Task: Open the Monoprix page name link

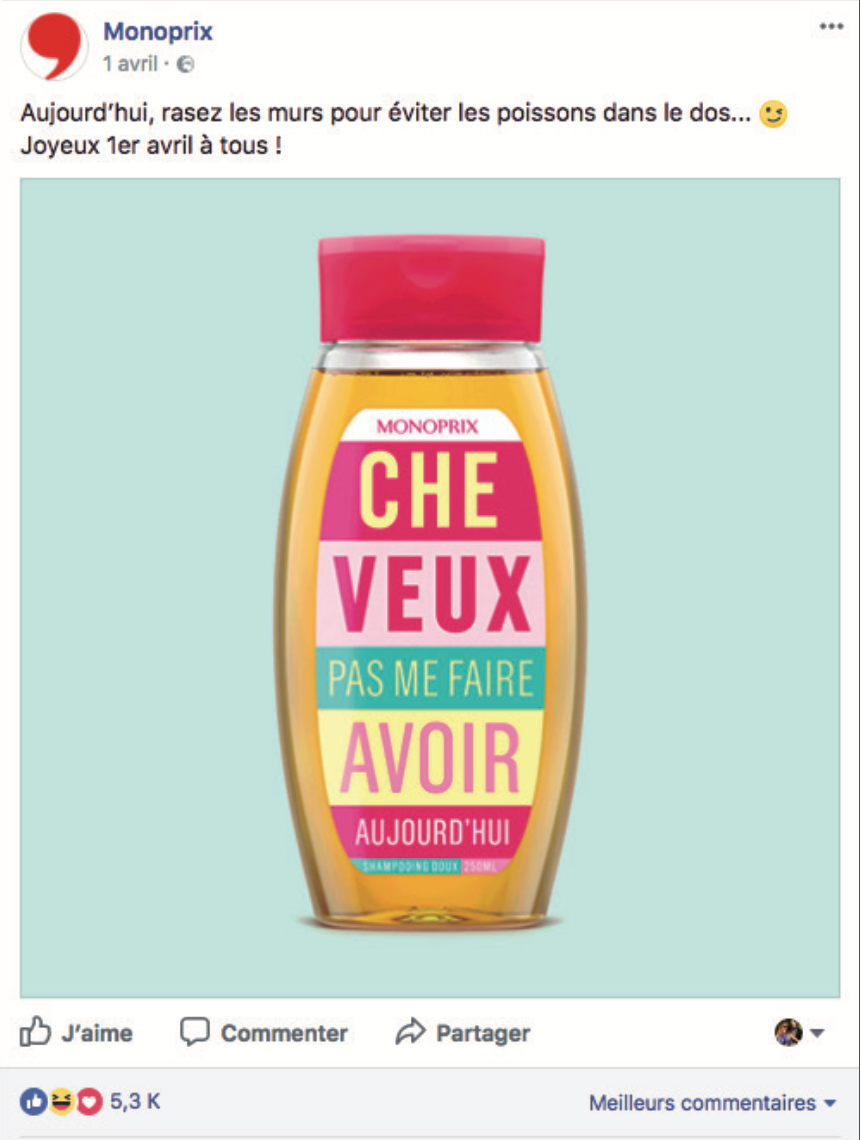Action: 158,31
